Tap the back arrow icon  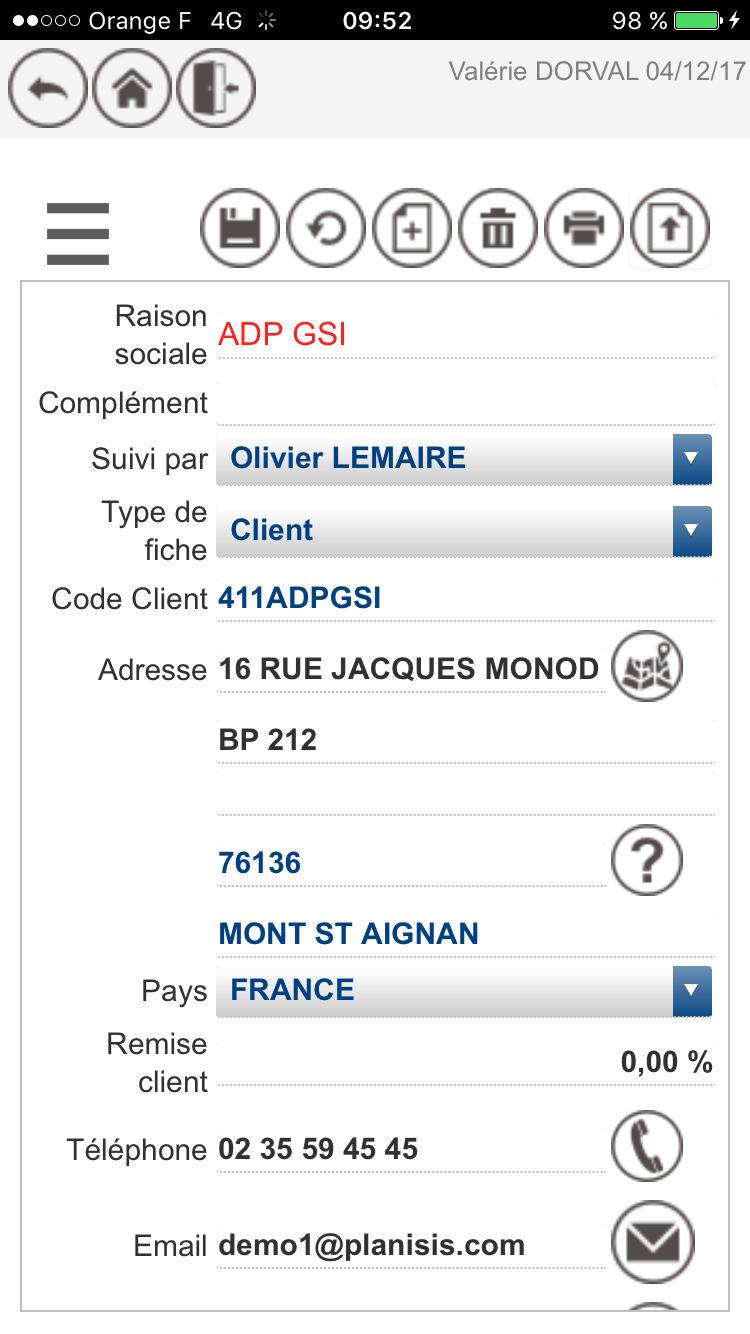coord(48,89)
